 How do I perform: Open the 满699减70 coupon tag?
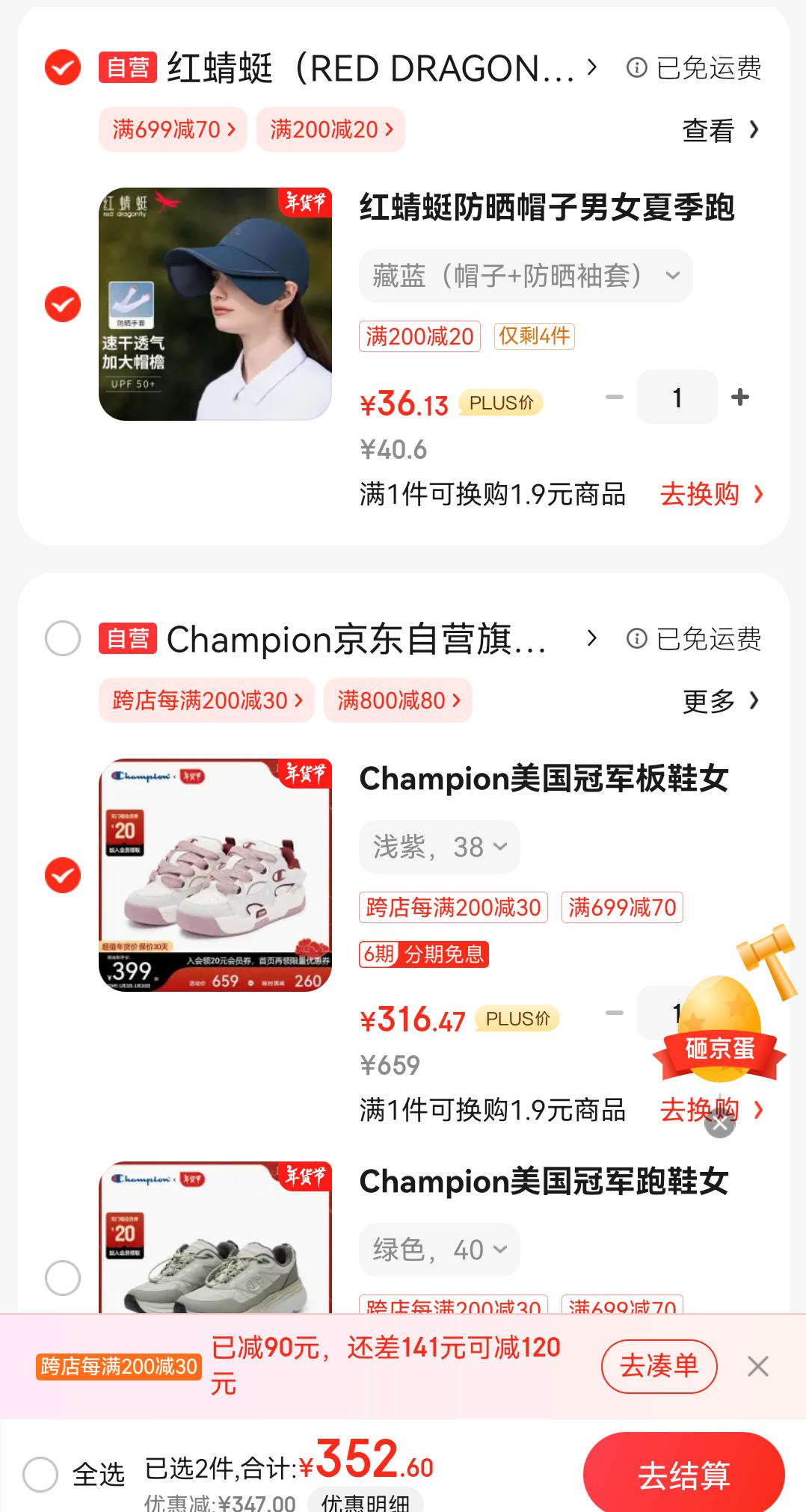point(172,129)
